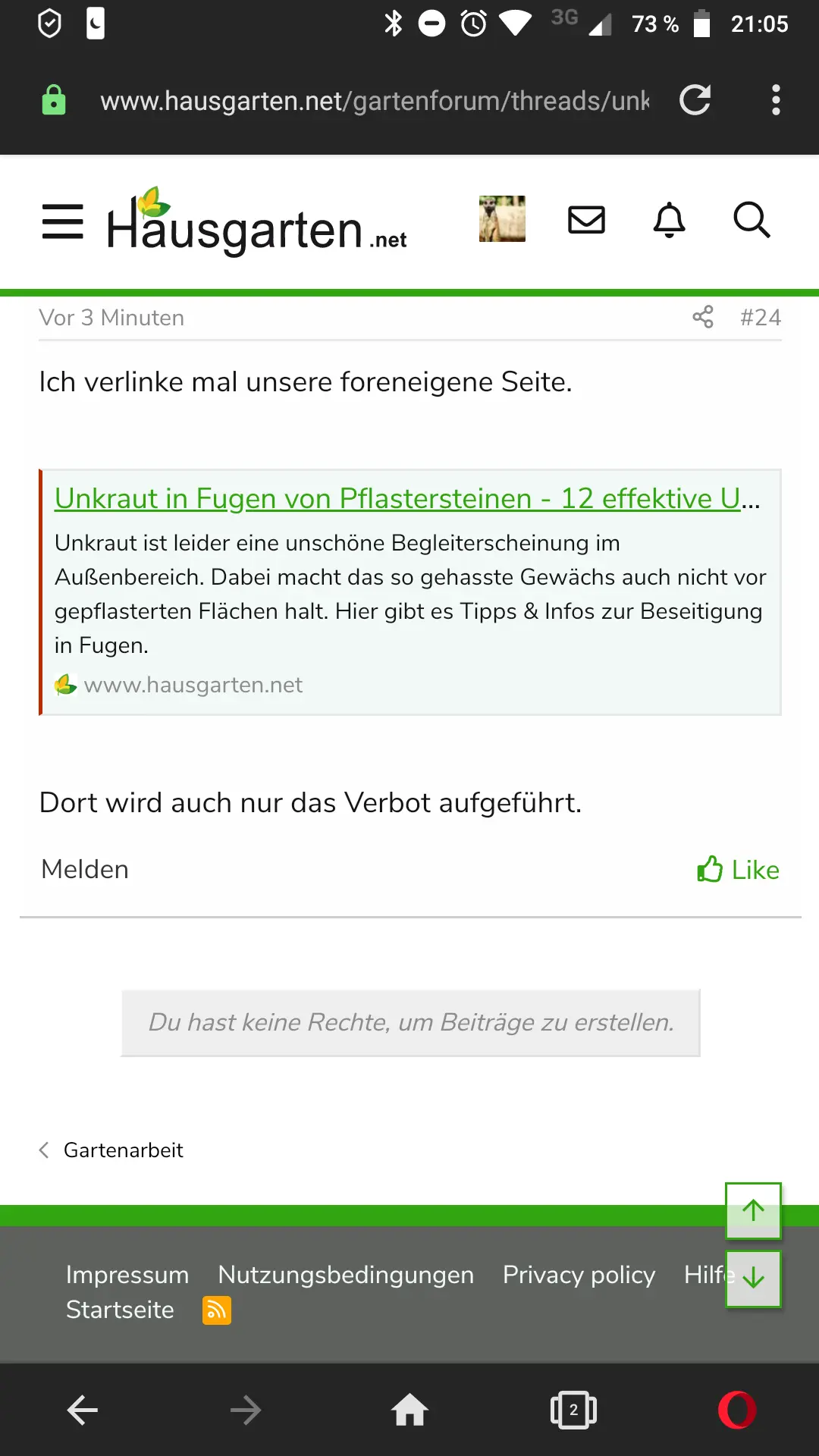819x1456 pixels.
Task: Reload the page in browser
Action: tap(695, 100)
